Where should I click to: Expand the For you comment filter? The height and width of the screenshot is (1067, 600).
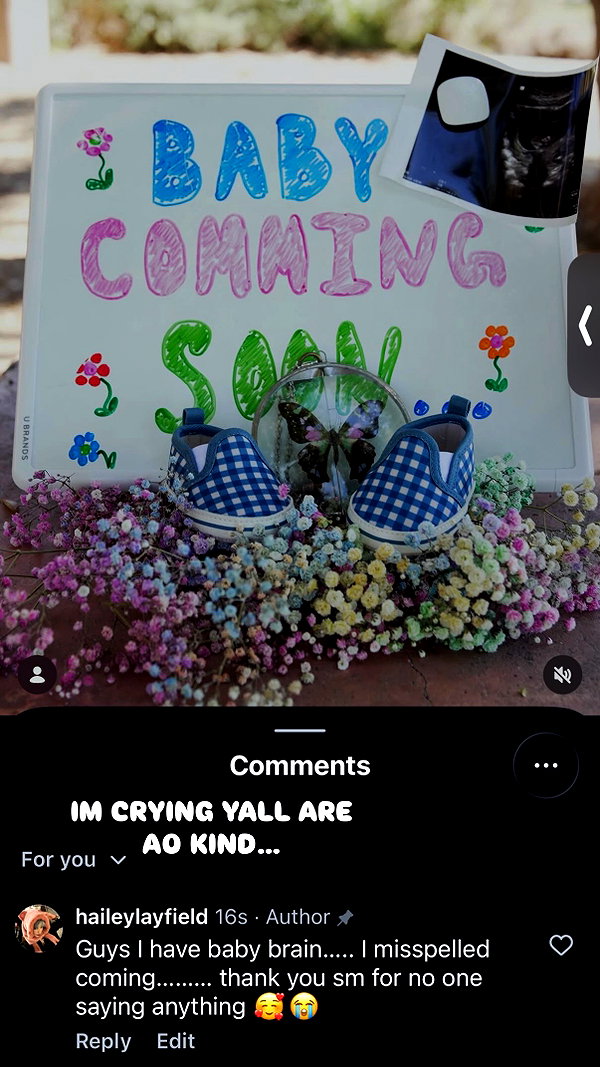[73, 859]
